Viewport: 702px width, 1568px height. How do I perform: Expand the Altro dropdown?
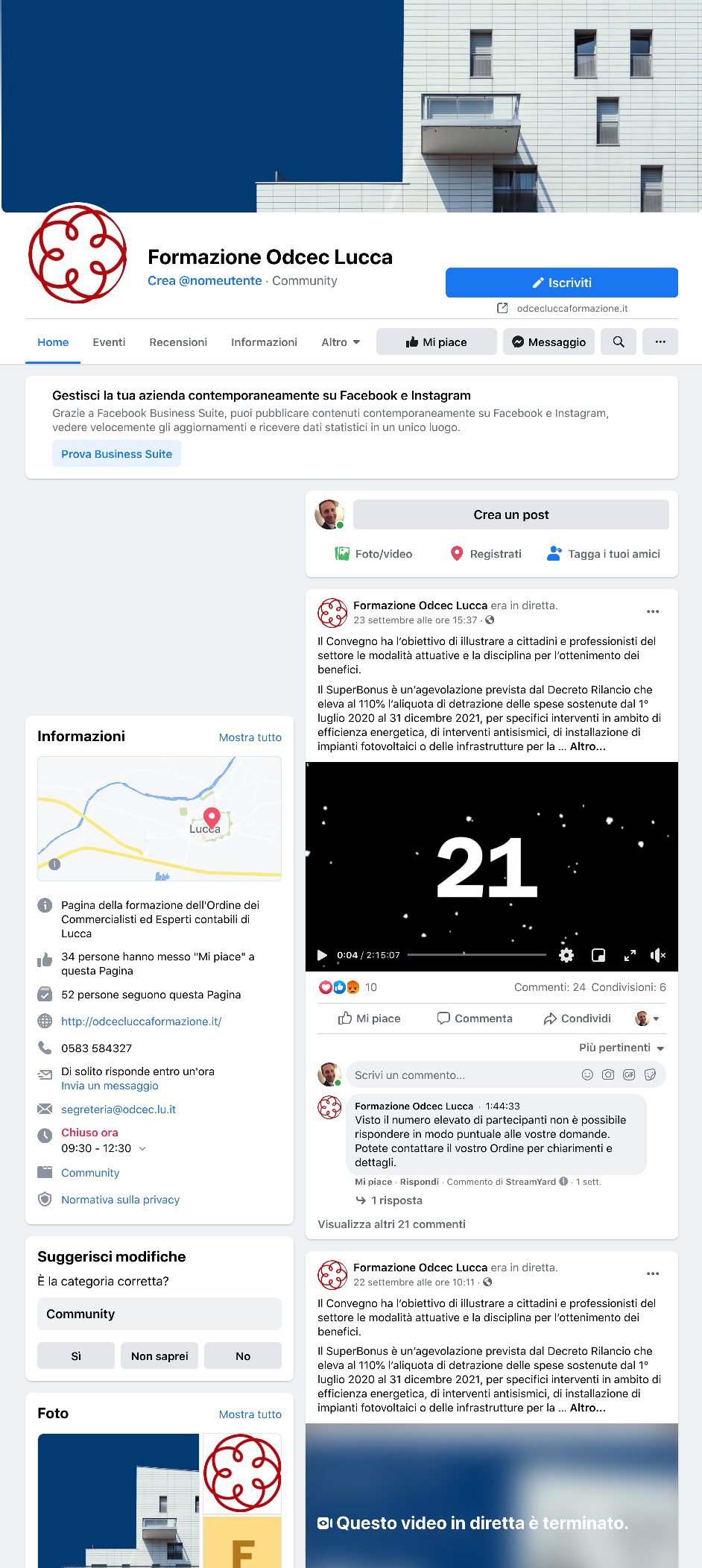[341, 342]
